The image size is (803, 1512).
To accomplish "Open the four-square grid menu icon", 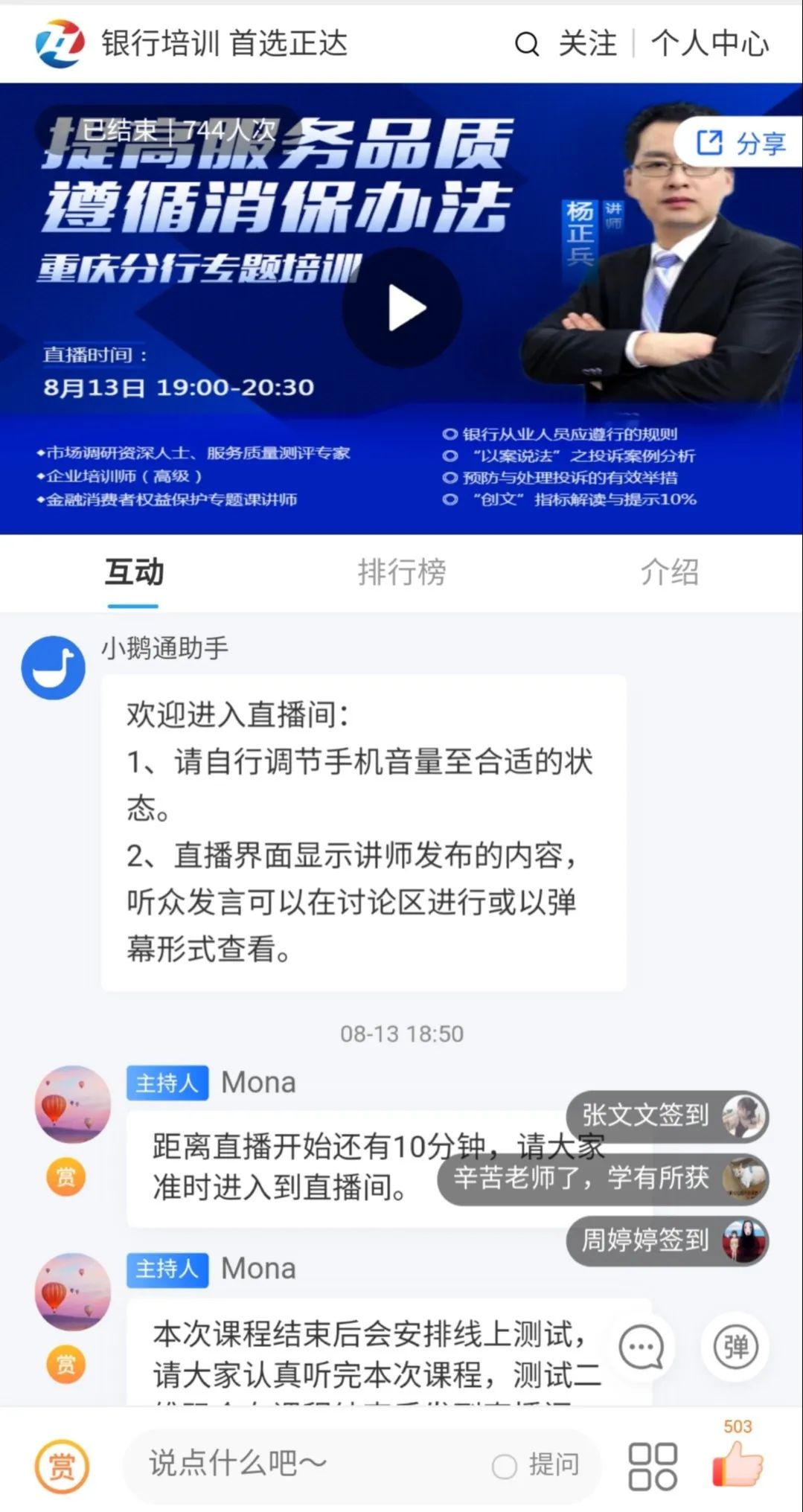I will coord(653,1467).
